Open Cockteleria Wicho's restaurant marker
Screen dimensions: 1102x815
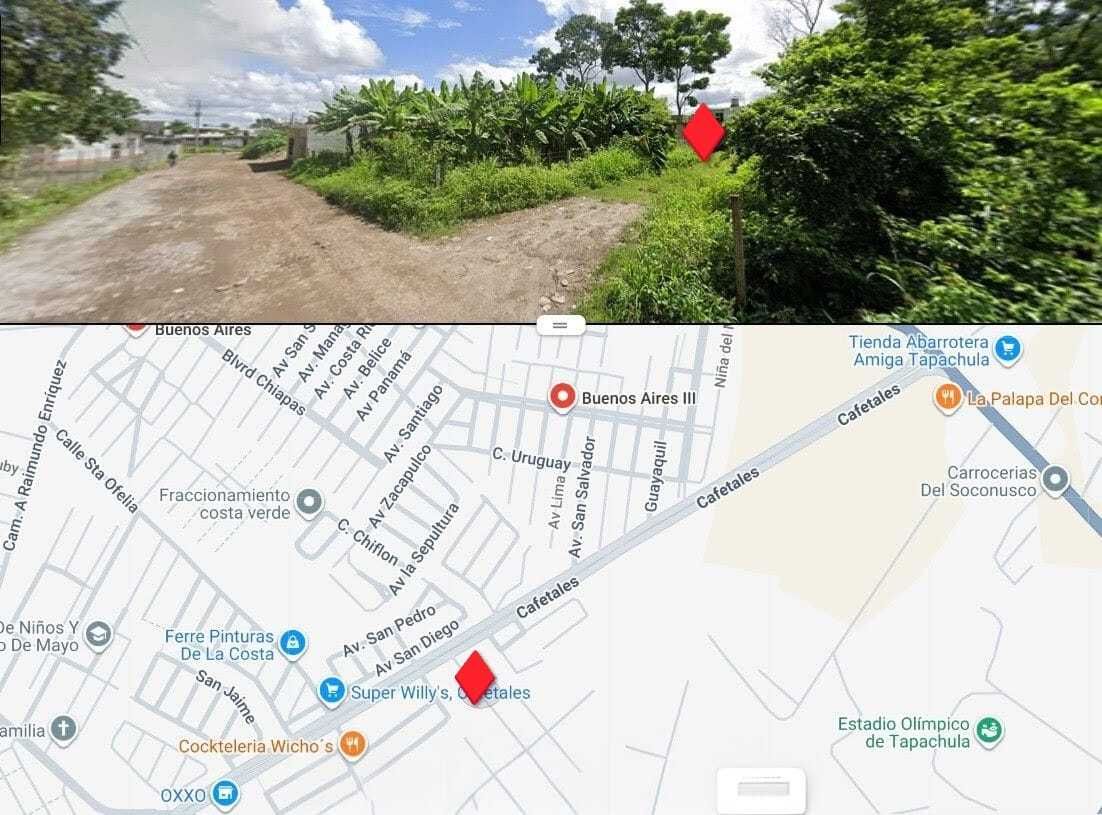click(x=351, y=744)
